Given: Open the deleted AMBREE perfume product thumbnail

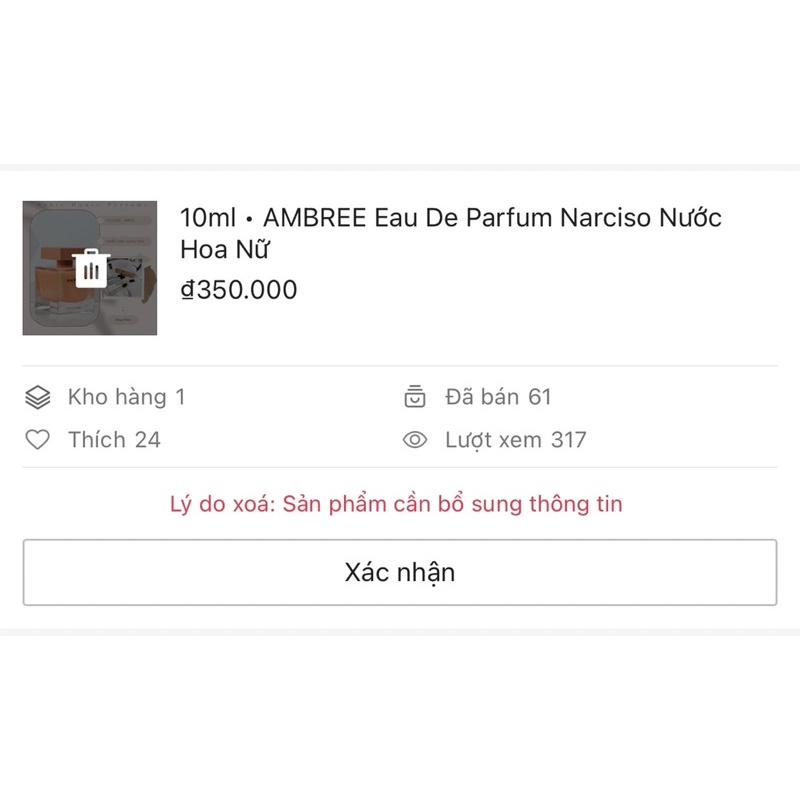Looking at the screenshot, I should pyautogui.click(x=90, y=268).
